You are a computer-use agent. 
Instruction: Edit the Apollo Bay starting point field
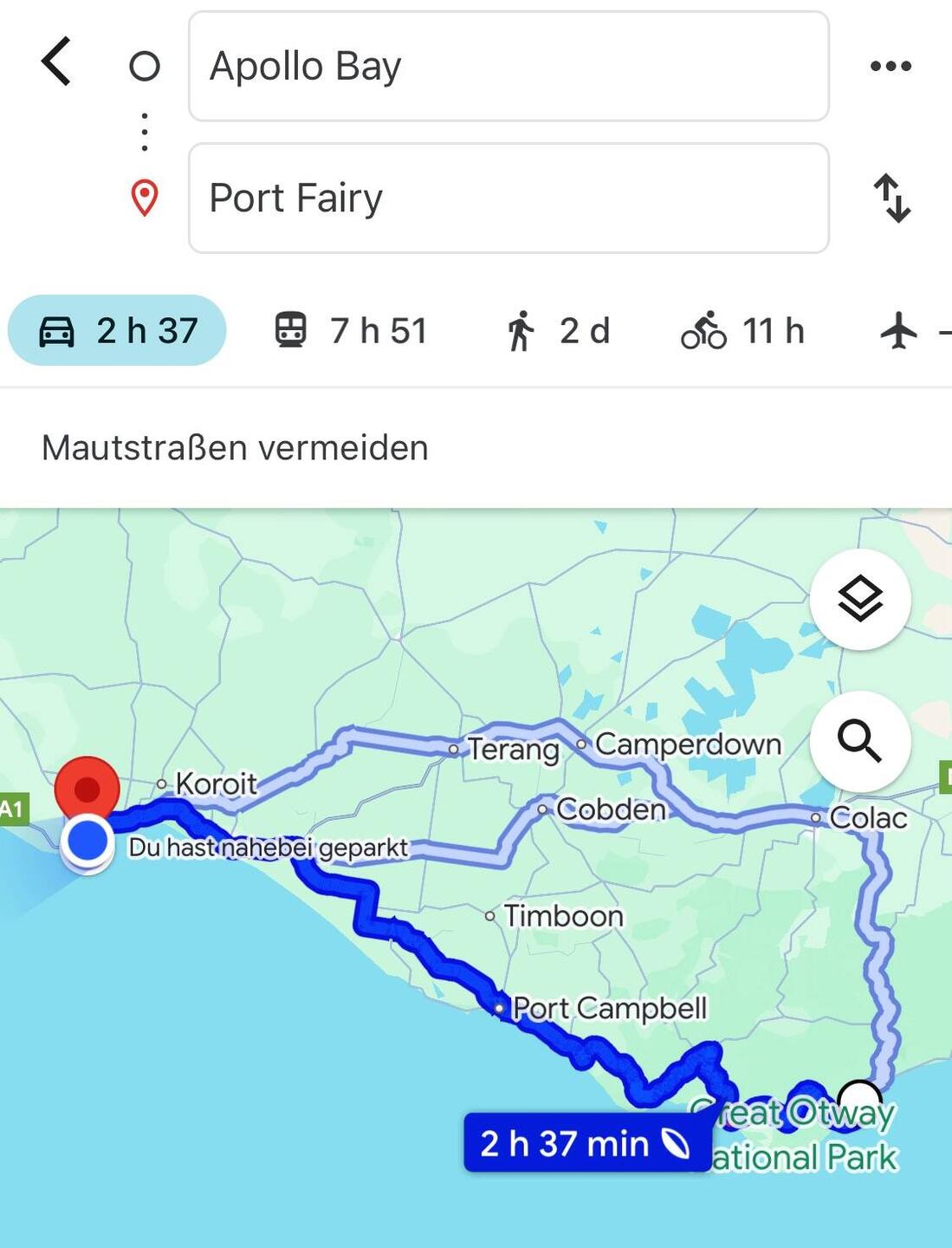pyautogui.click(x=508, y=66)
